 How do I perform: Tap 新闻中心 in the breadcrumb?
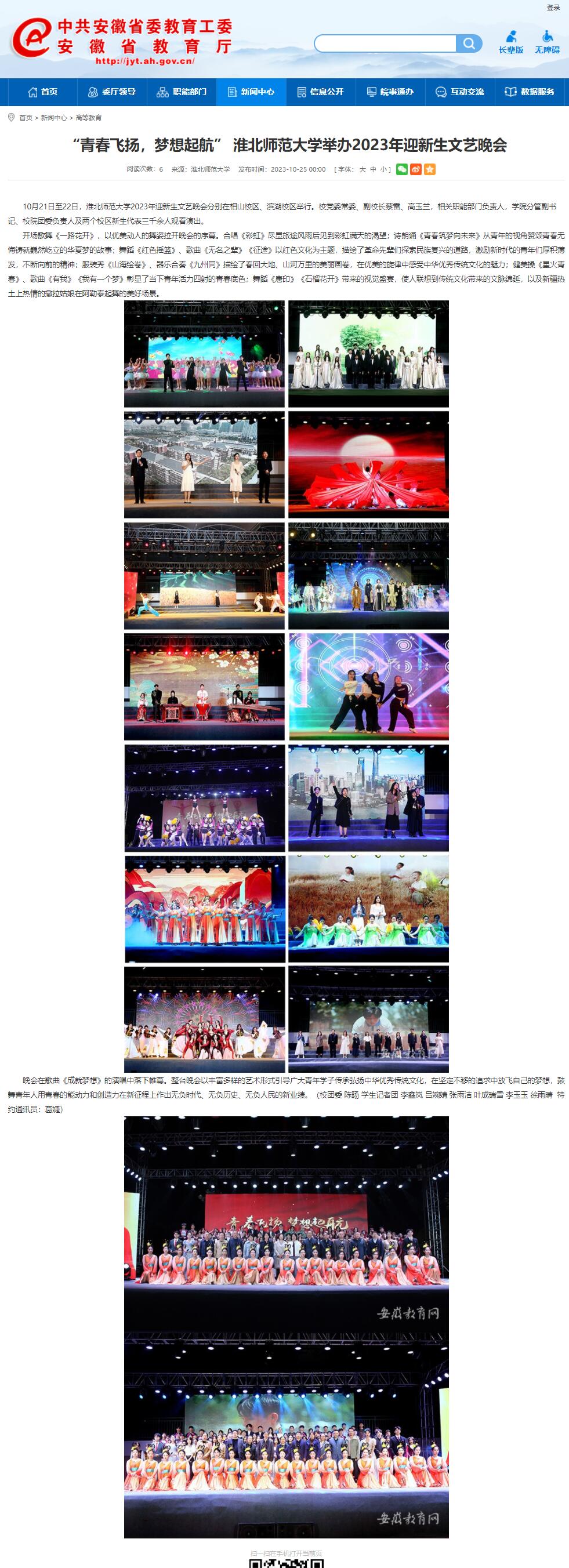[53, 118]
